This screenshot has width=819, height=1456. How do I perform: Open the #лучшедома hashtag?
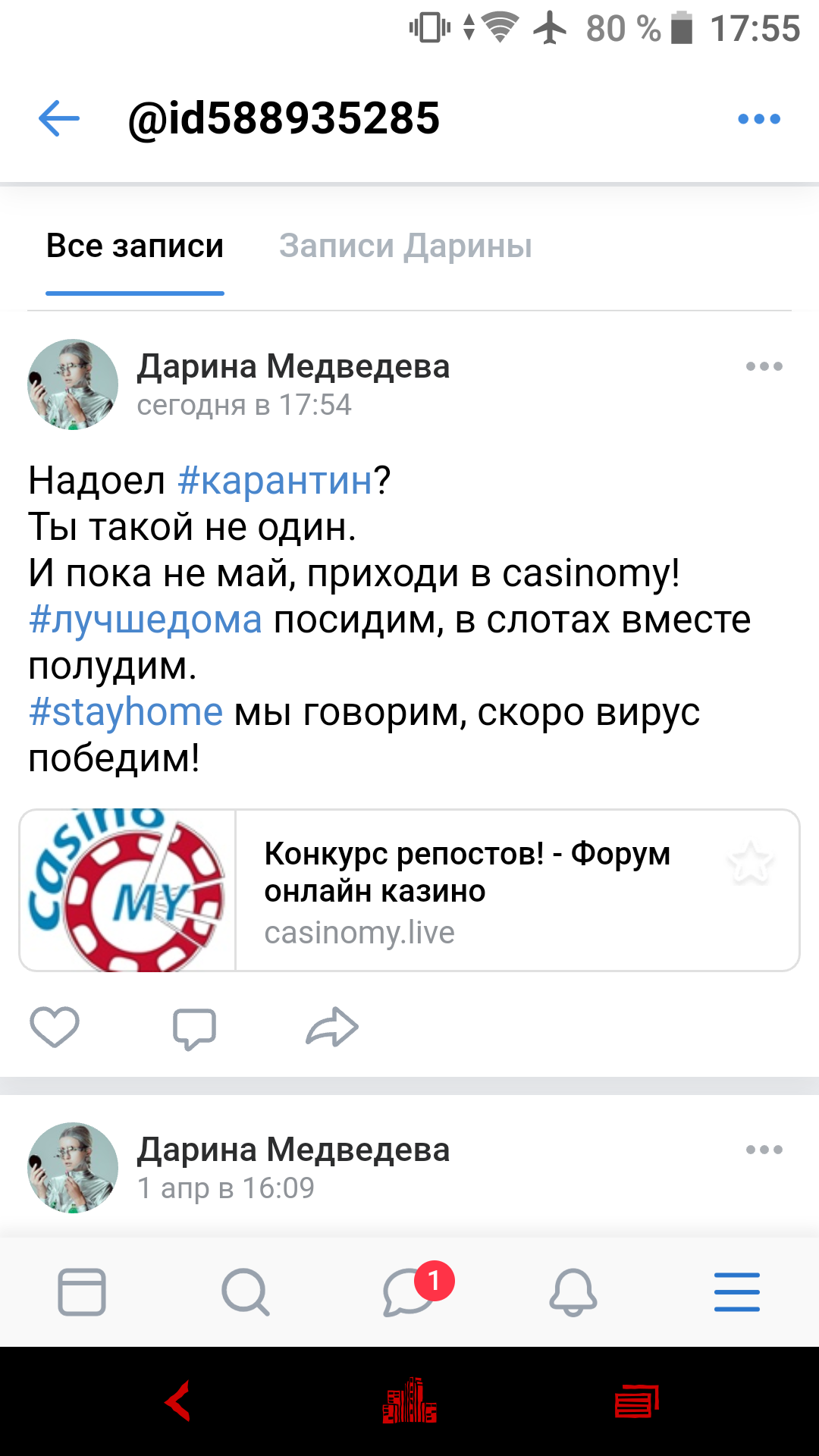(146, 620)
